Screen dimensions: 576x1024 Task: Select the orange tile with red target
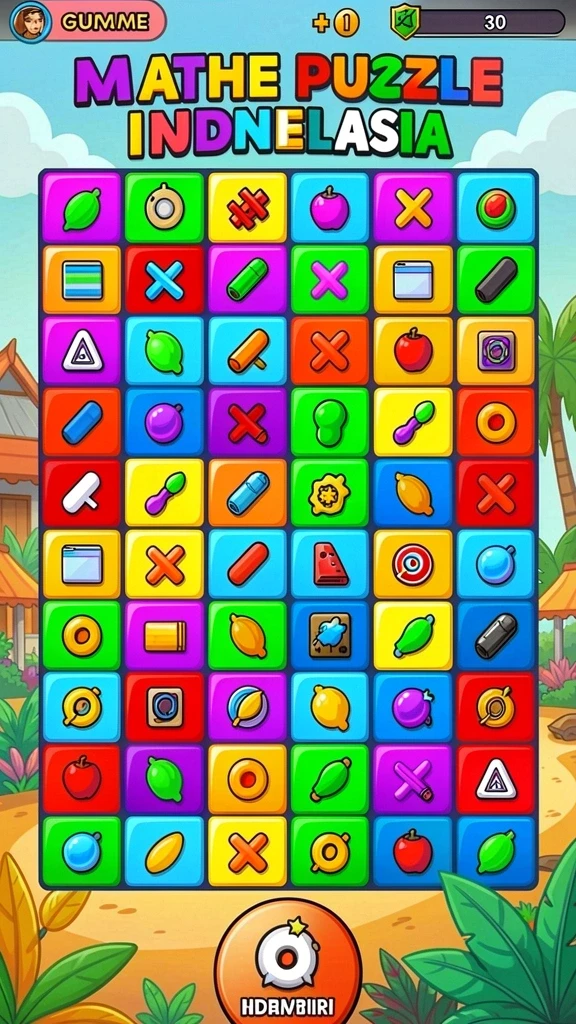click(x=413, y=565)
